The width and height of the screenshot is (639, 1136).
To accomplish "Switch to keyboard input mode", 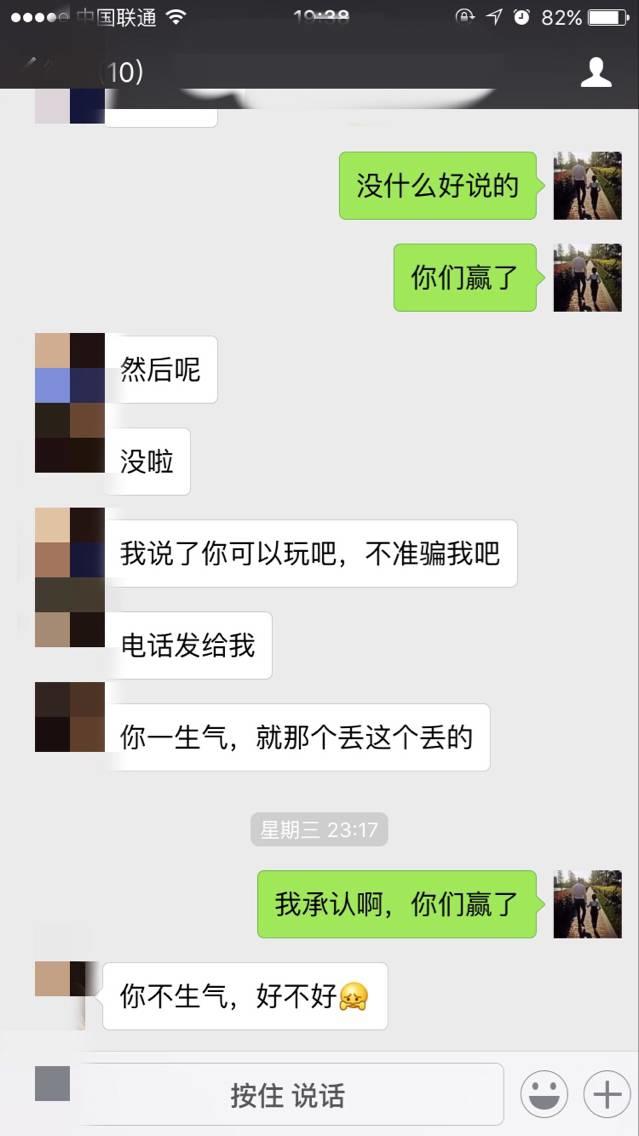I will point(52,1084).
